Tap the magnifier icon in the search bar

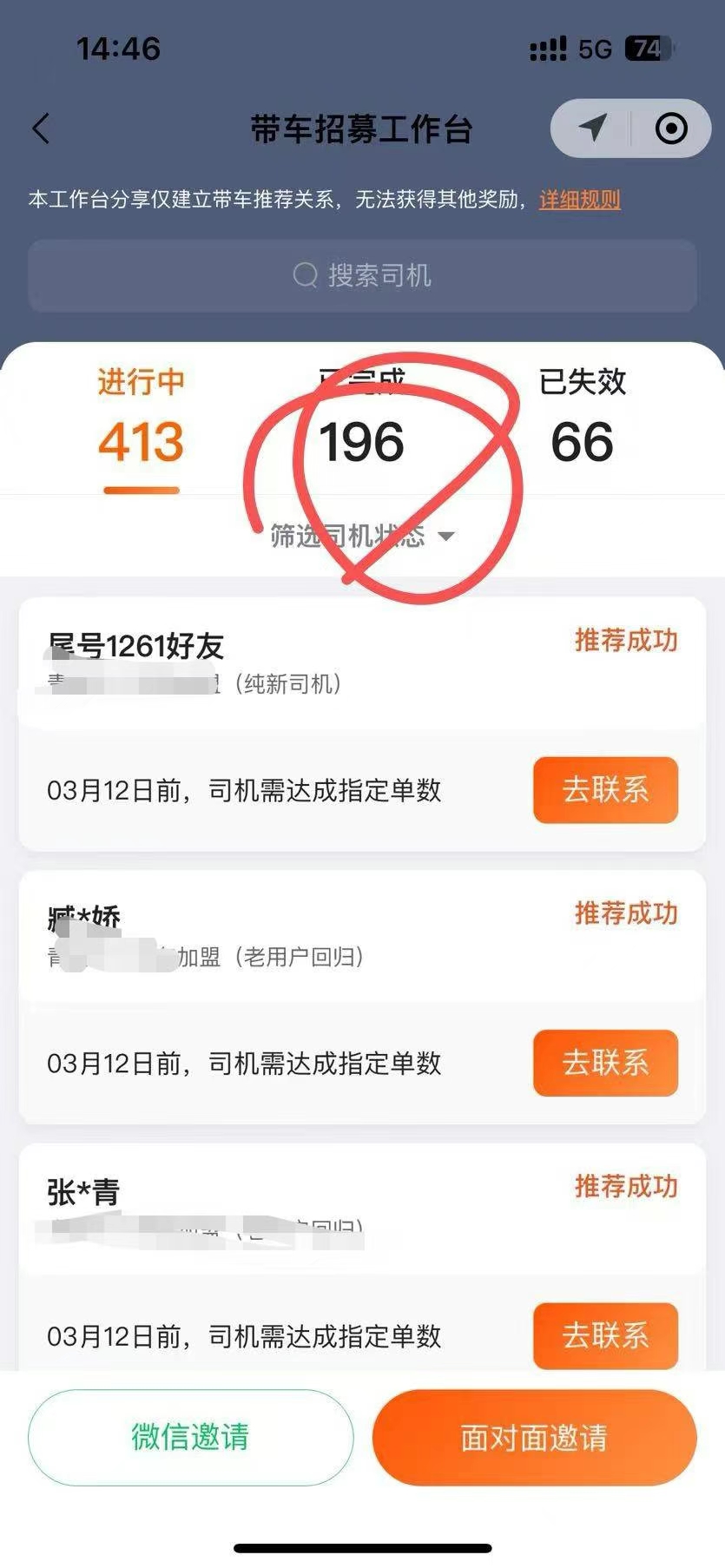tap(305, 275)
